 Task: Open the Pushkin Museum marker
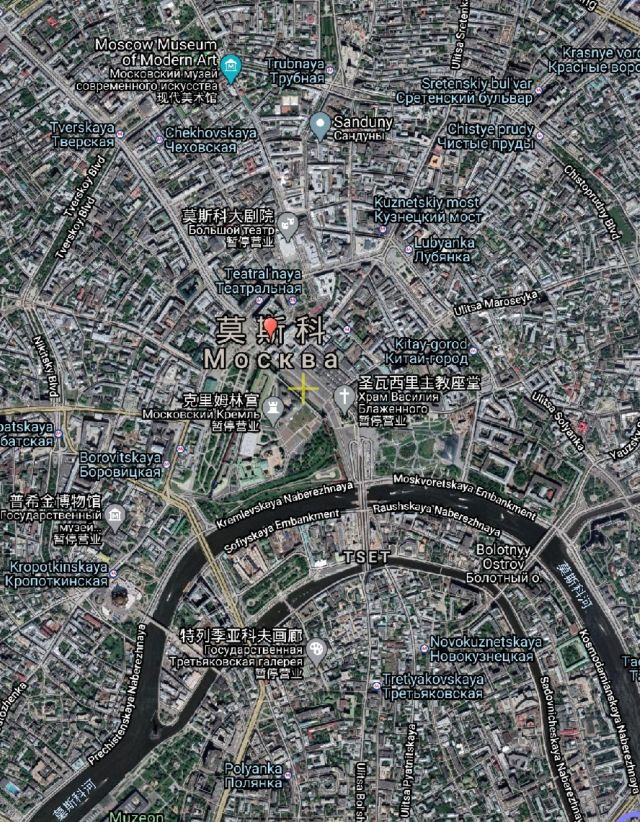click(116, 516)
